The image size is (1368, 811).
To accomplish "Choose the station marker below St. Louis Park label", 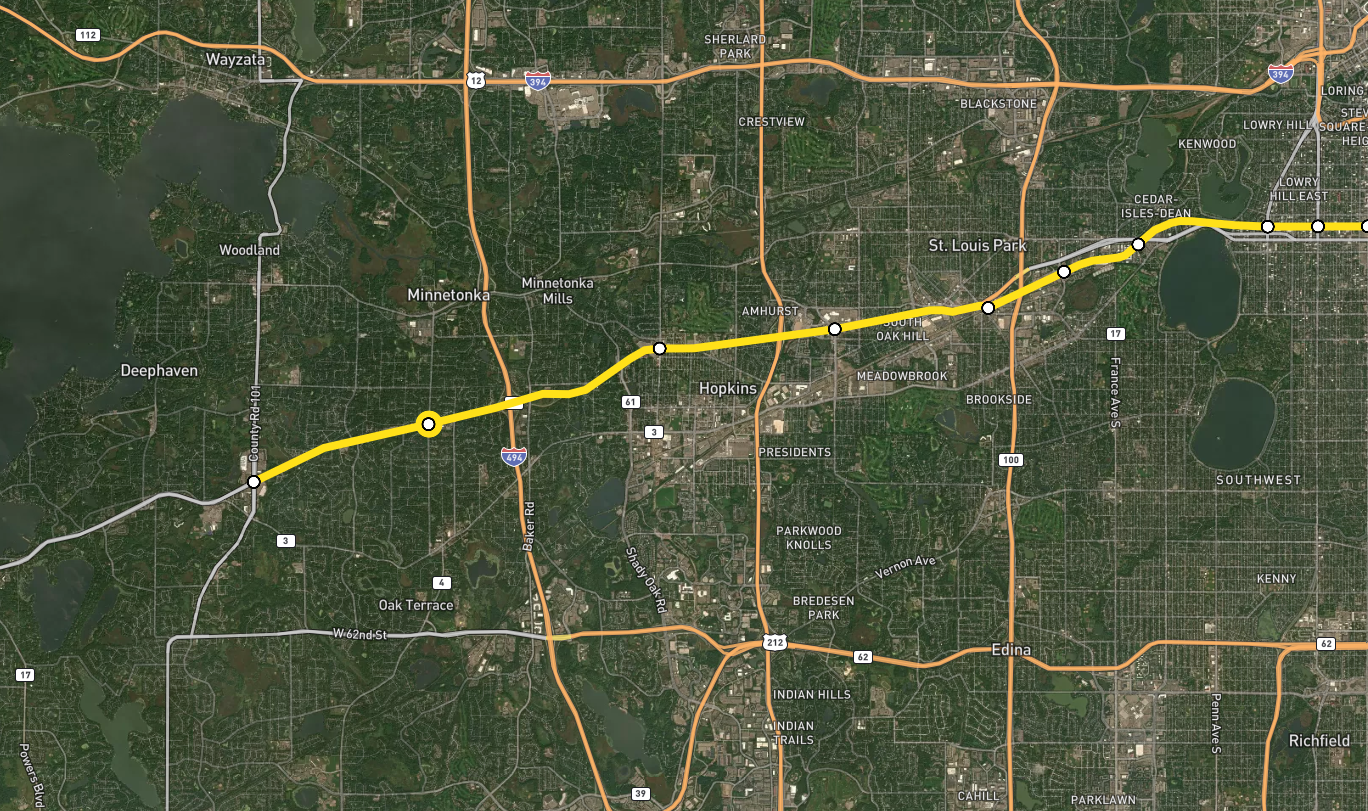I will pyautogui.click(x=1064, y=271).
